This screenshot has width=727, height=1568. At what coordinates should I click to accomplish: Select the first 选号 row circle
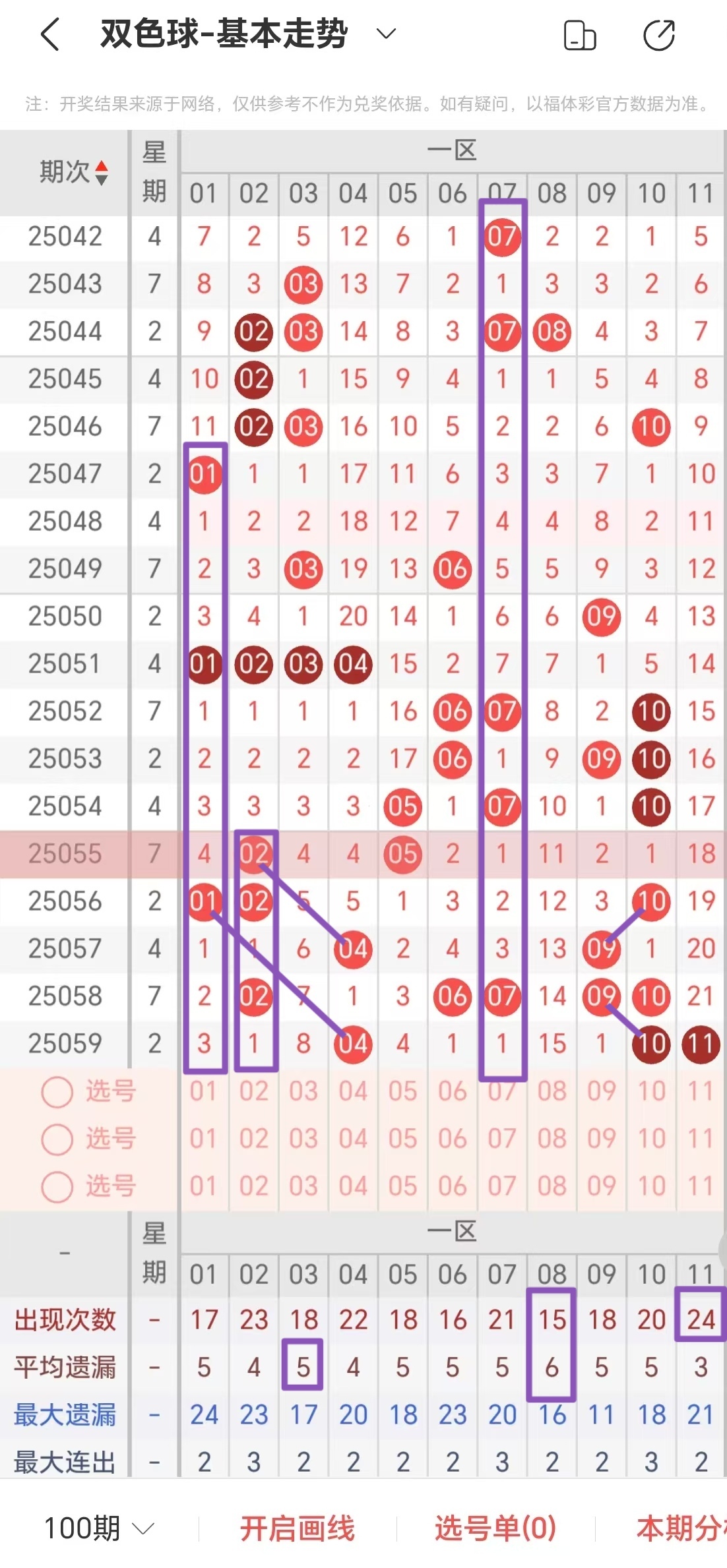[59, 1092]
